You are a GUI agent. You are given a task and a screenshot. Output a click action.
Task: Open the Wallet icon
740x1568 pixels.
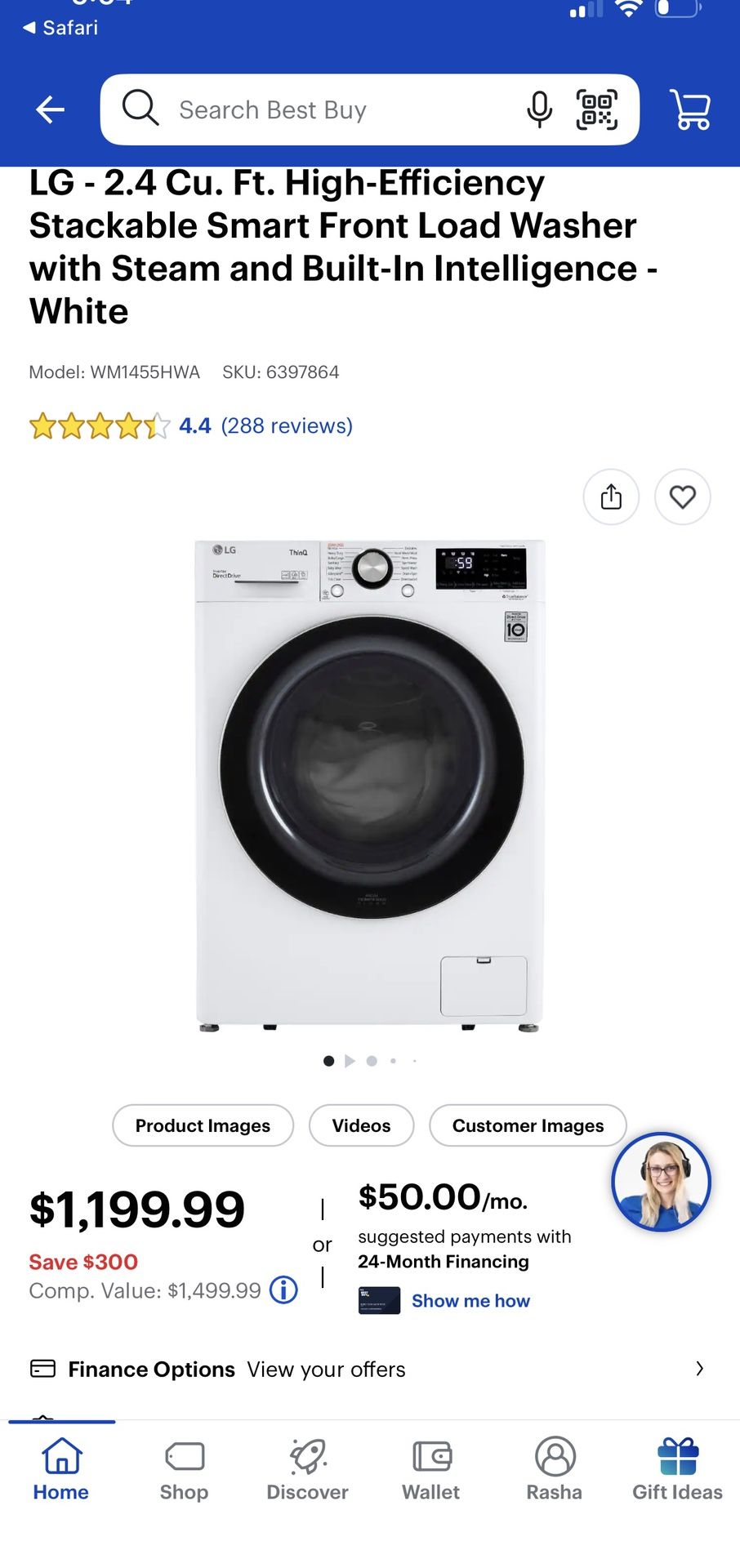click(x=430, y=1456)
